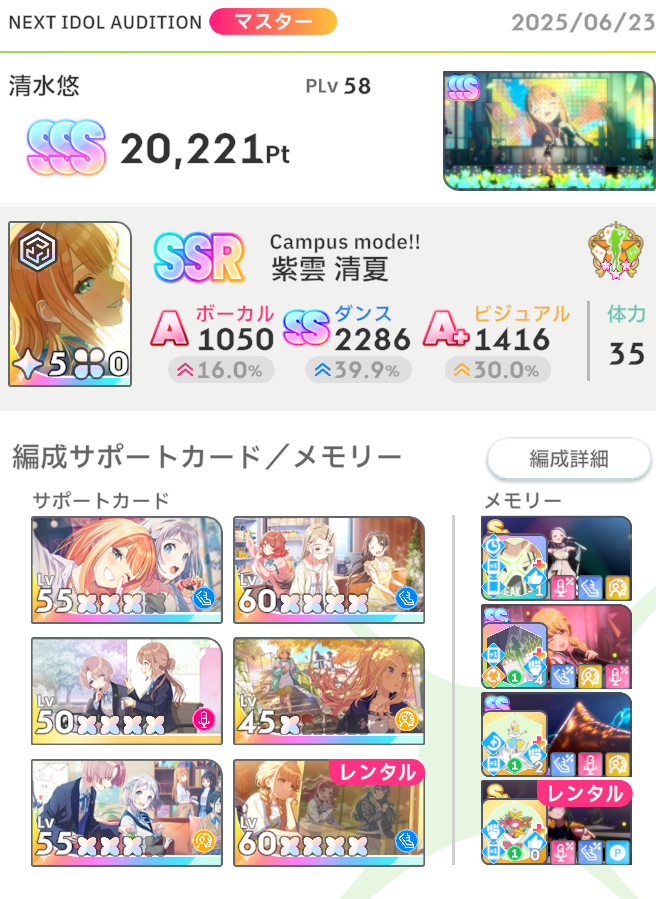
Task: Open the SSR 紫雲 清夏 idol card
Action: (x=70, y=304)
